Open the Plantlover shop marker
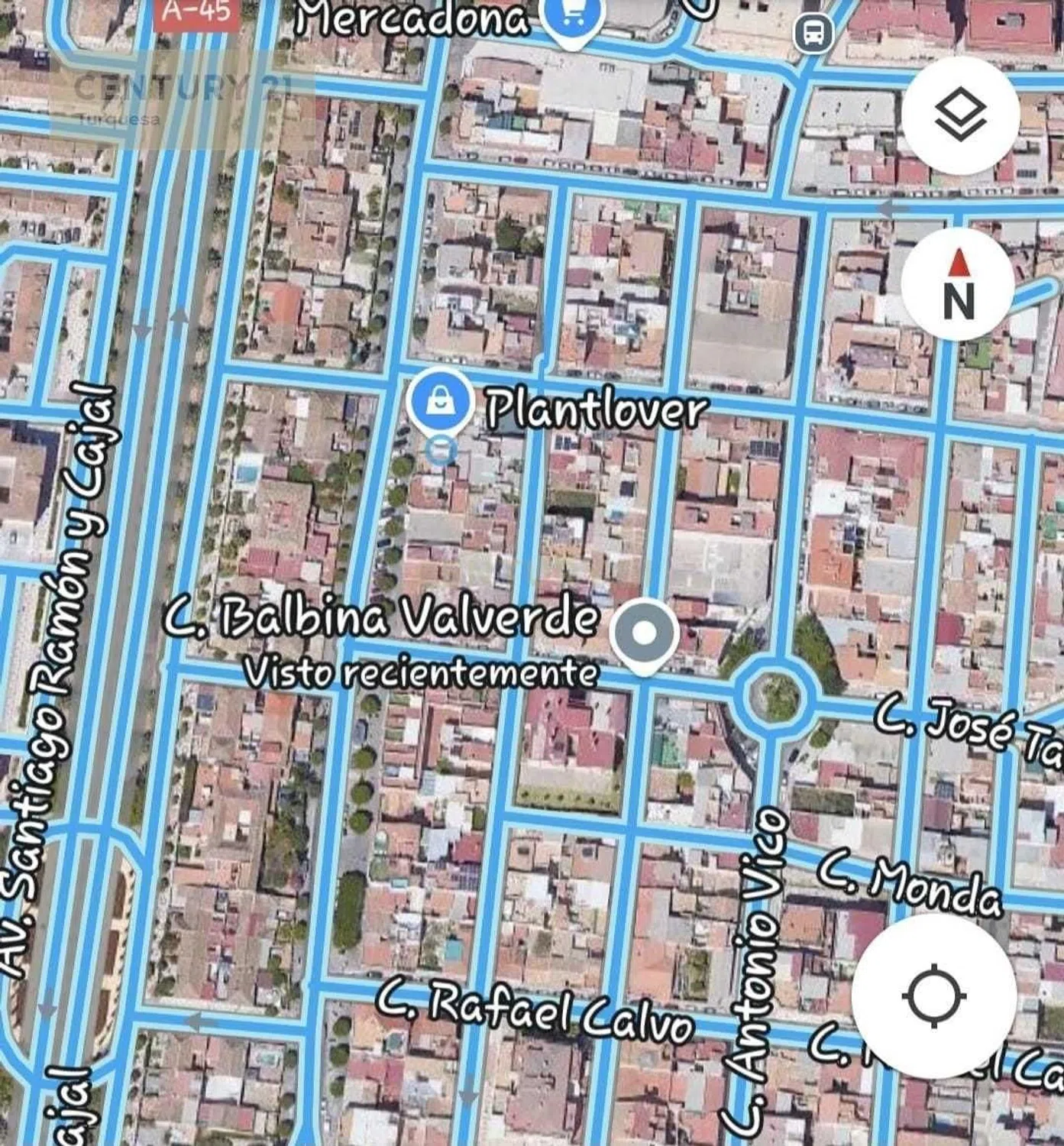Viewport: 1064px width, 1146px height. (x=438, y=400)
